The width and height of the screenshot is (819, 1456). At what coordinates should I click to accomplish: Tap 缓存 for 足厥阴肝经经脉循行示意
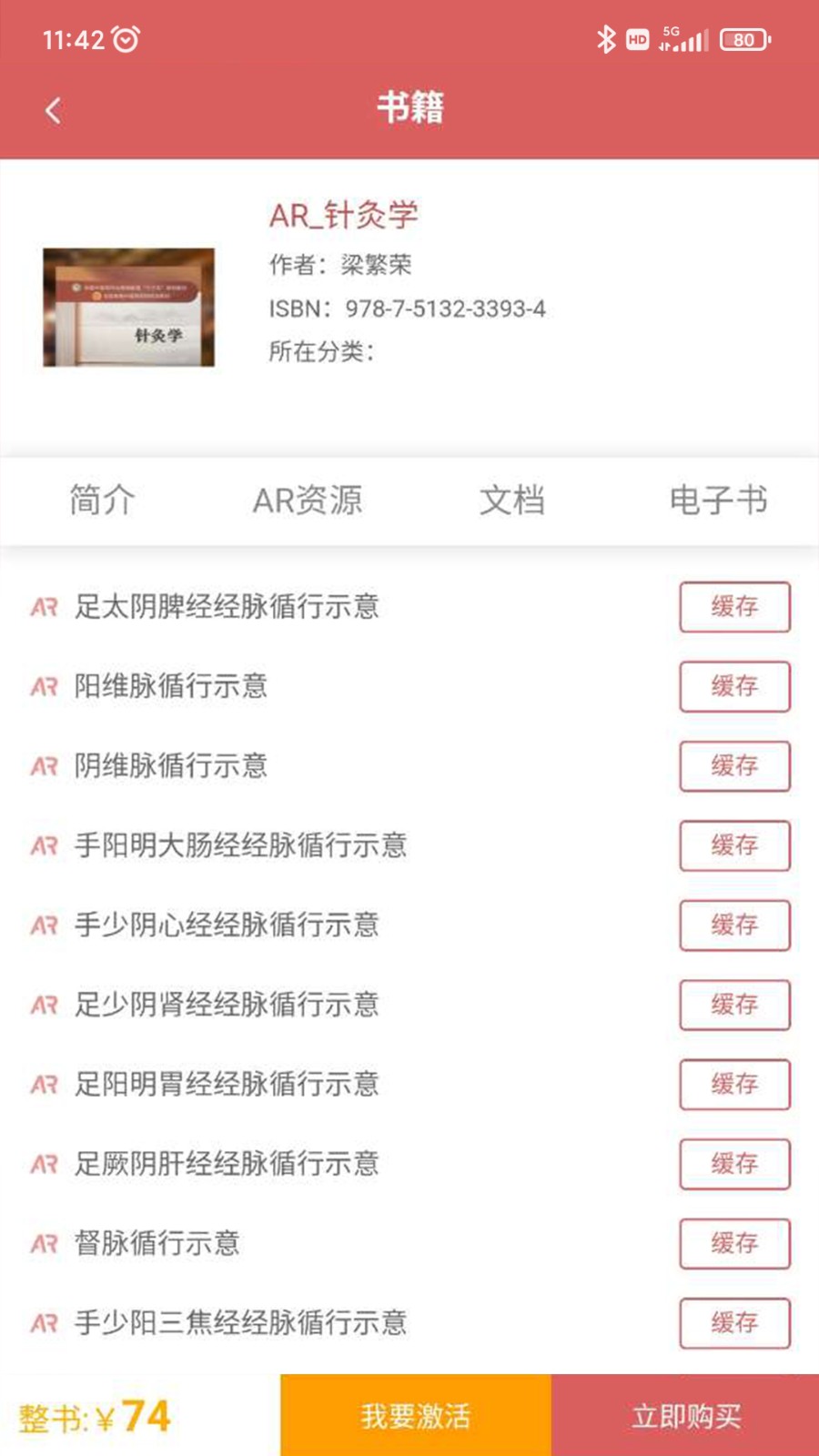pos(734,1164)
